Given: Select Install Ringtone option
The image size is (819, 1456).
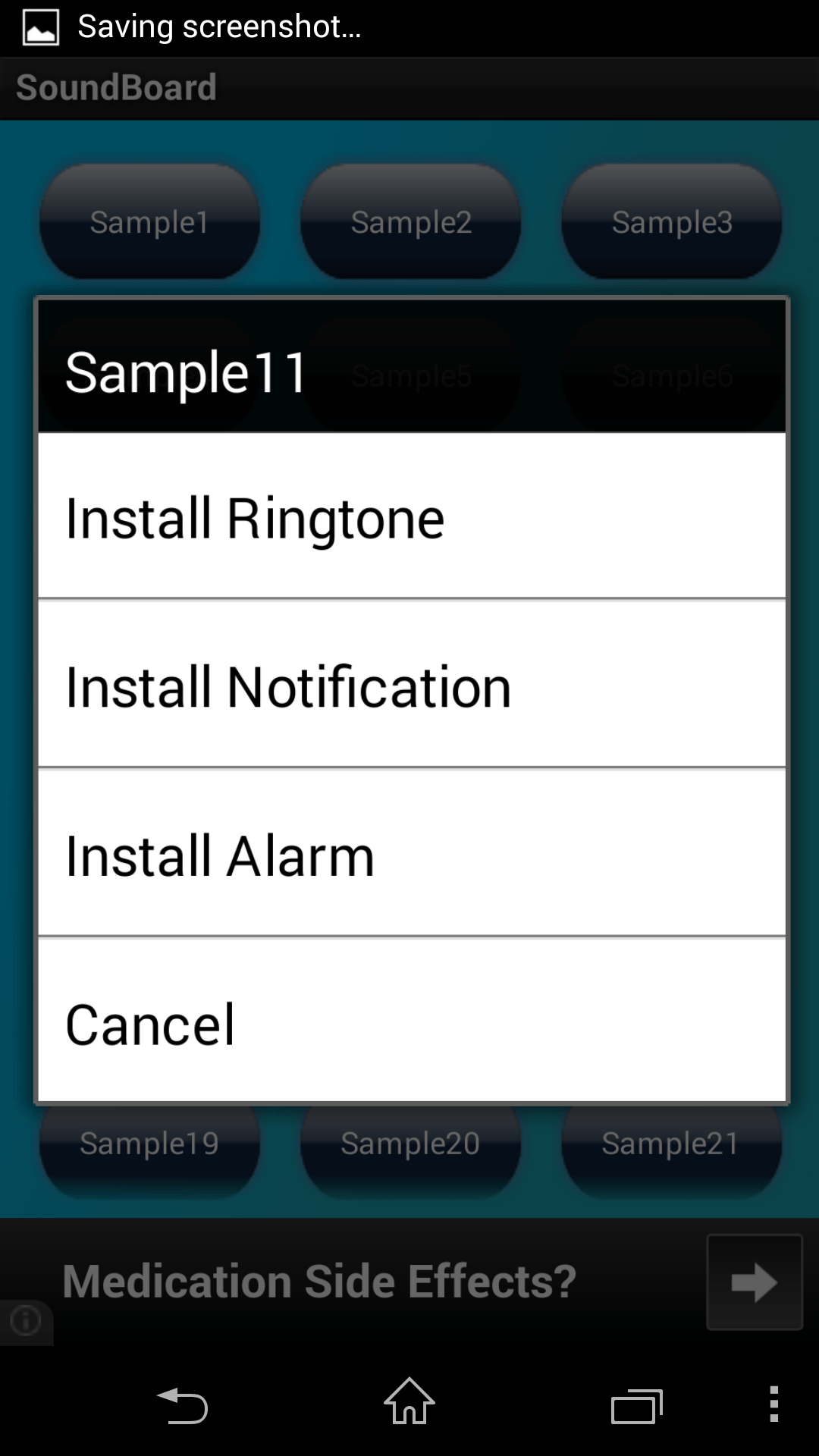Looking at the screenshot, I should [x=412, y=516].
